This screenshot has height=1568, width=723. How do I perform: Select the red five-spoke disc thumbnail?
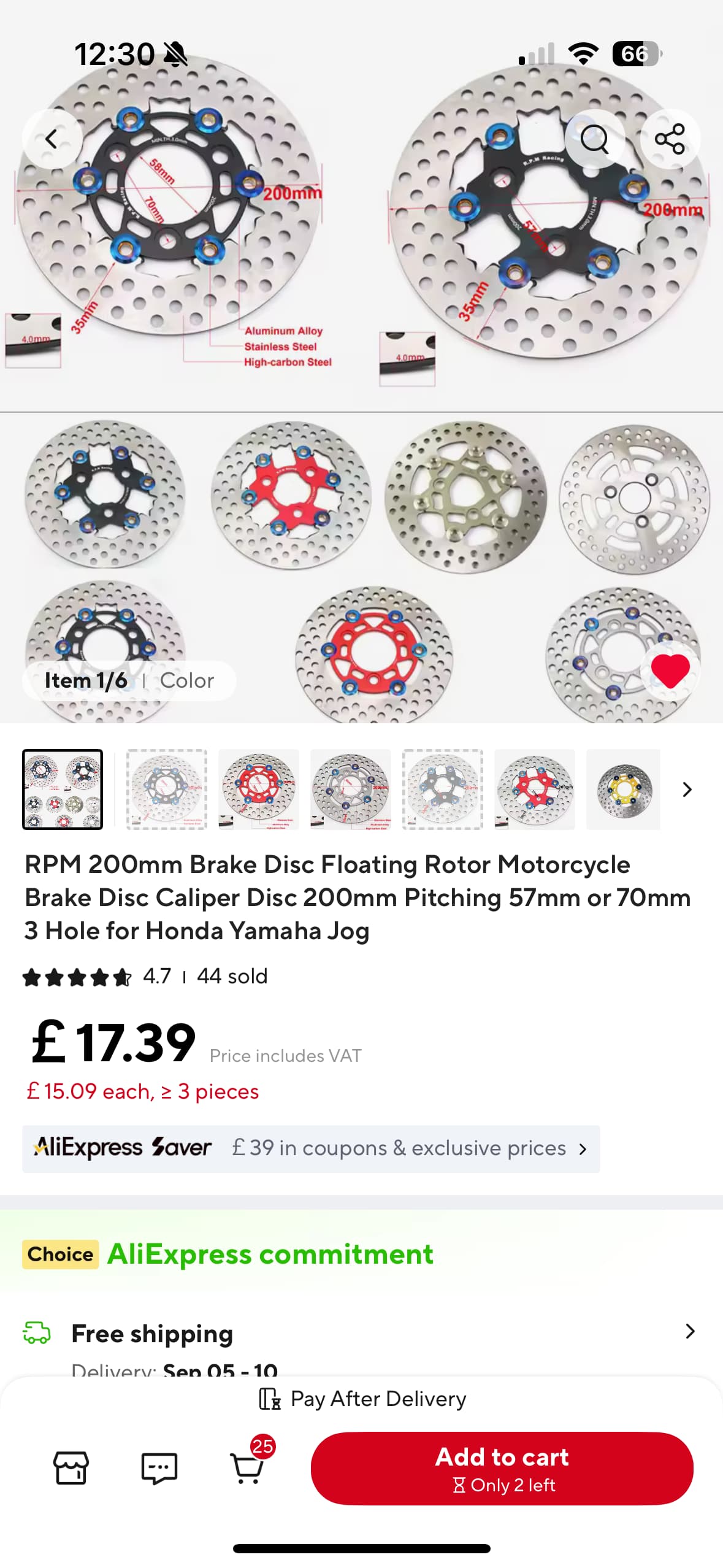click(x=534, y=789)
